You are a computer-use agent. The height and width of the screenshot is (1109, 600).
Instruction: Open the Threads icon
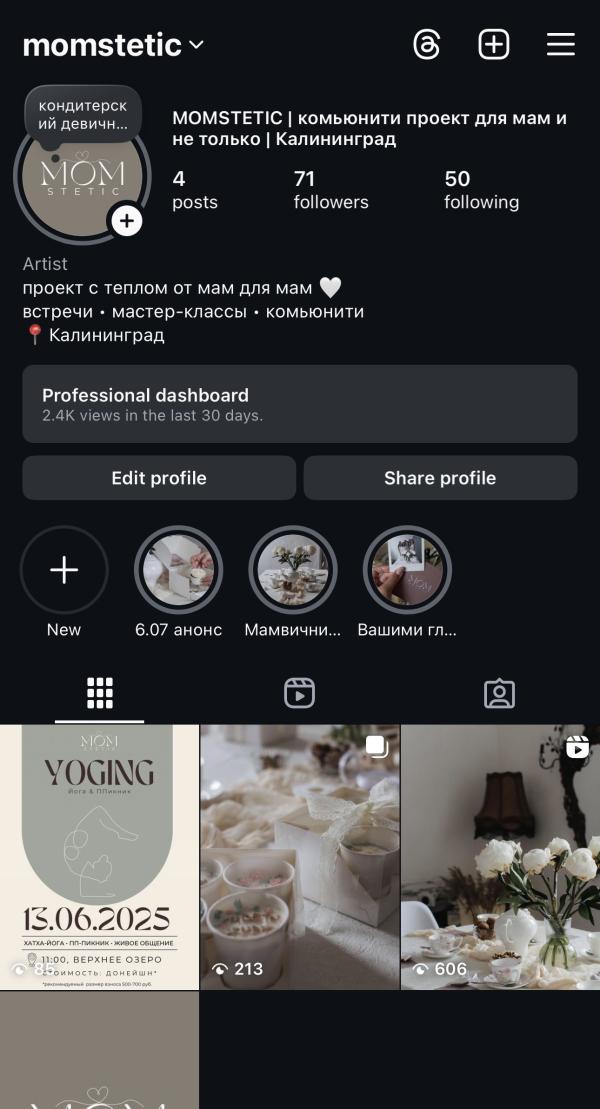coord(427,45)
